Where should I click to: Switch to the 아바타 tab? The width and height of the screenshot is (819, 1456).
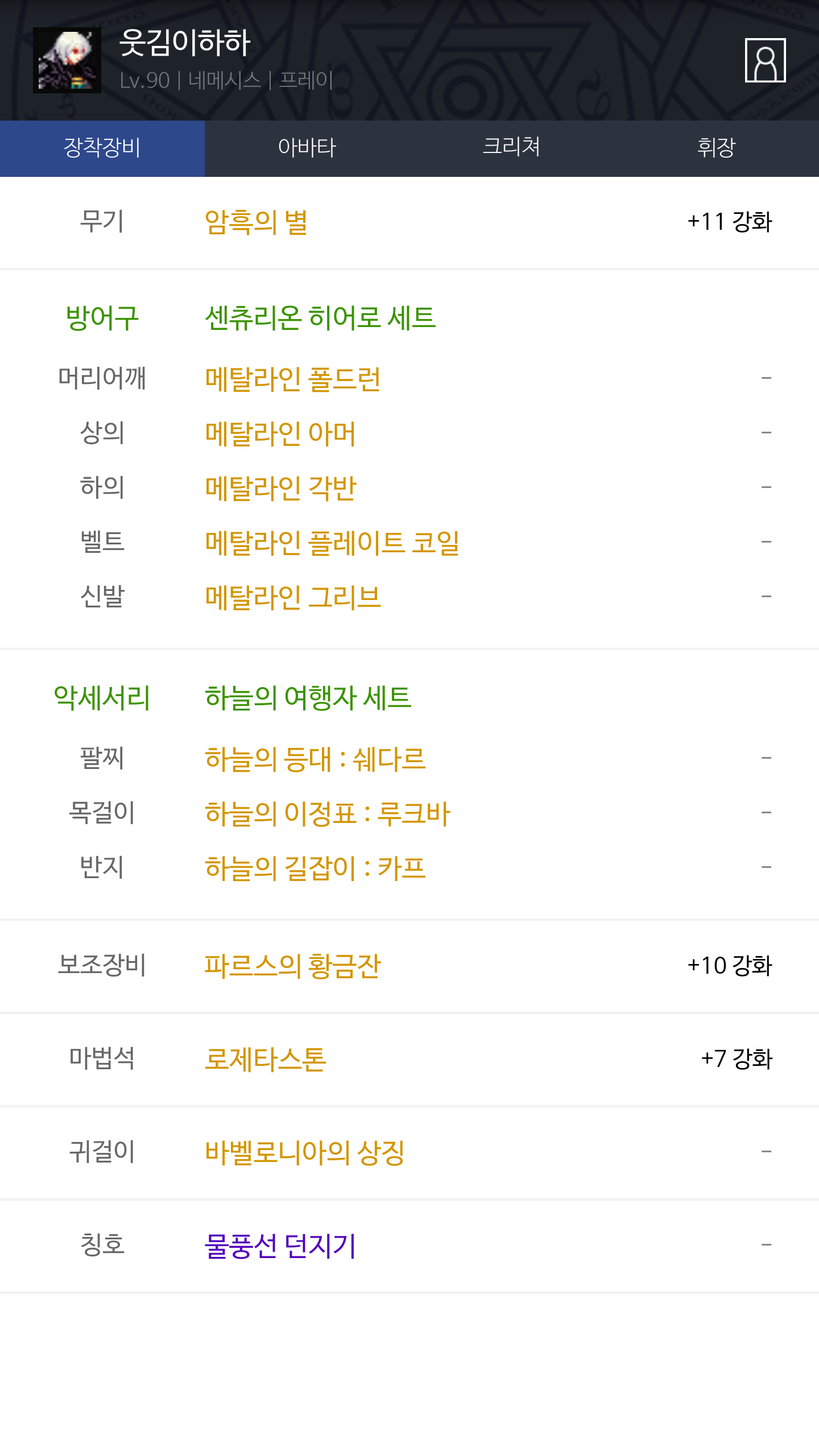(x=307, y=148)
